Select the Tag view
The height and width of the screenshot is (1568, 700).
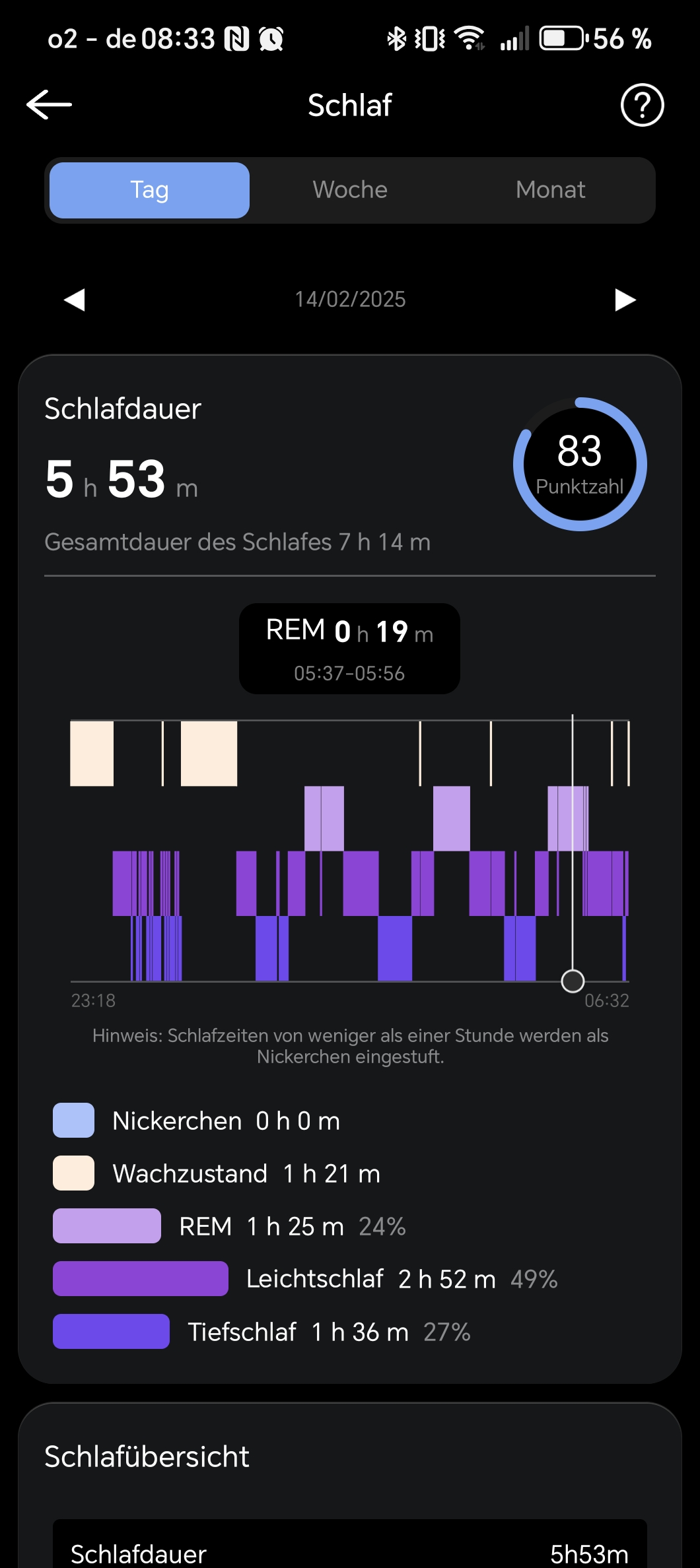(x=150, y=190)
